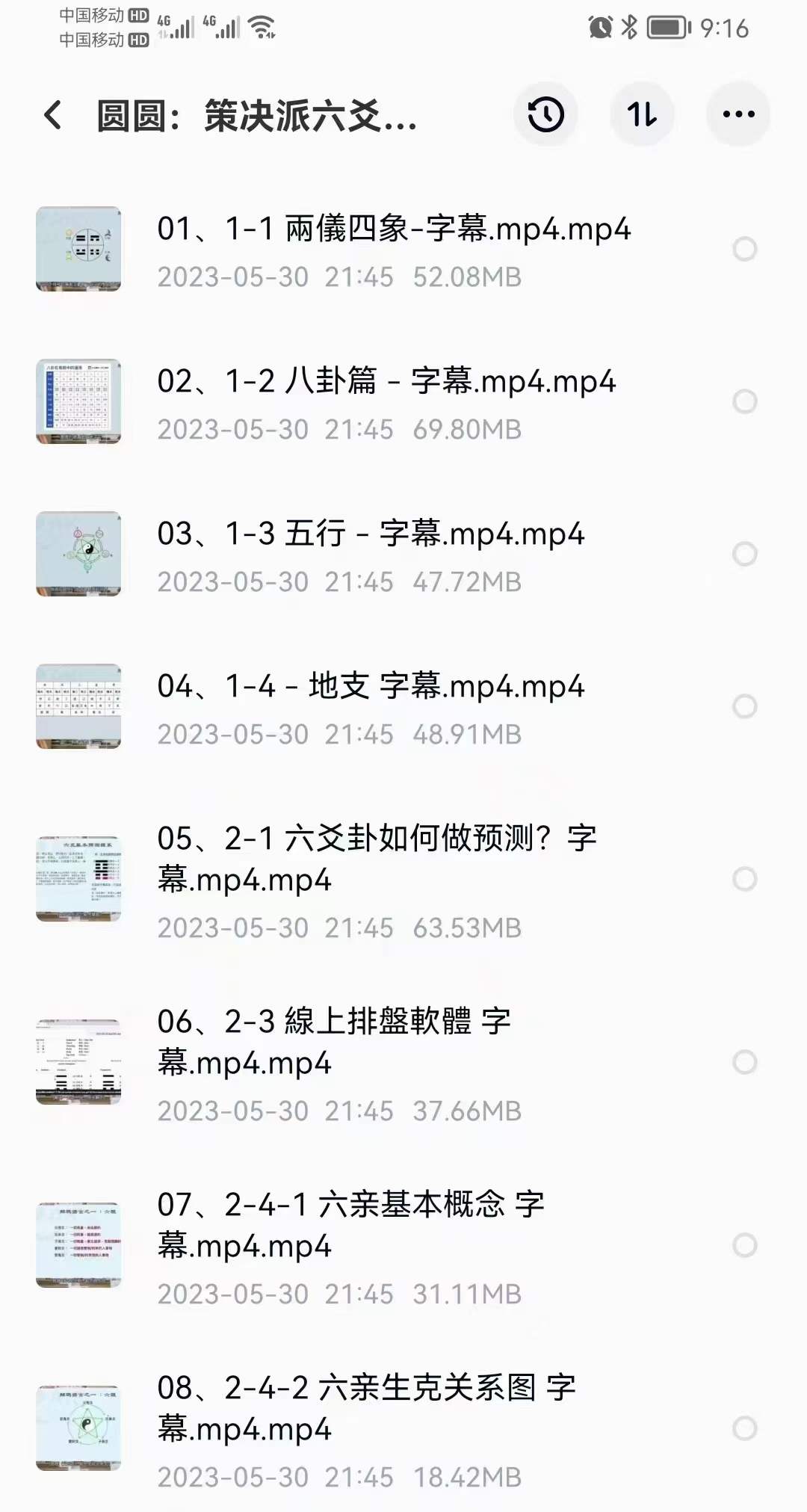Viewport: 807px width, 1512px height.
Task: Tap the thumbnail of video 03 五行
Action: [x=79, y=553]
